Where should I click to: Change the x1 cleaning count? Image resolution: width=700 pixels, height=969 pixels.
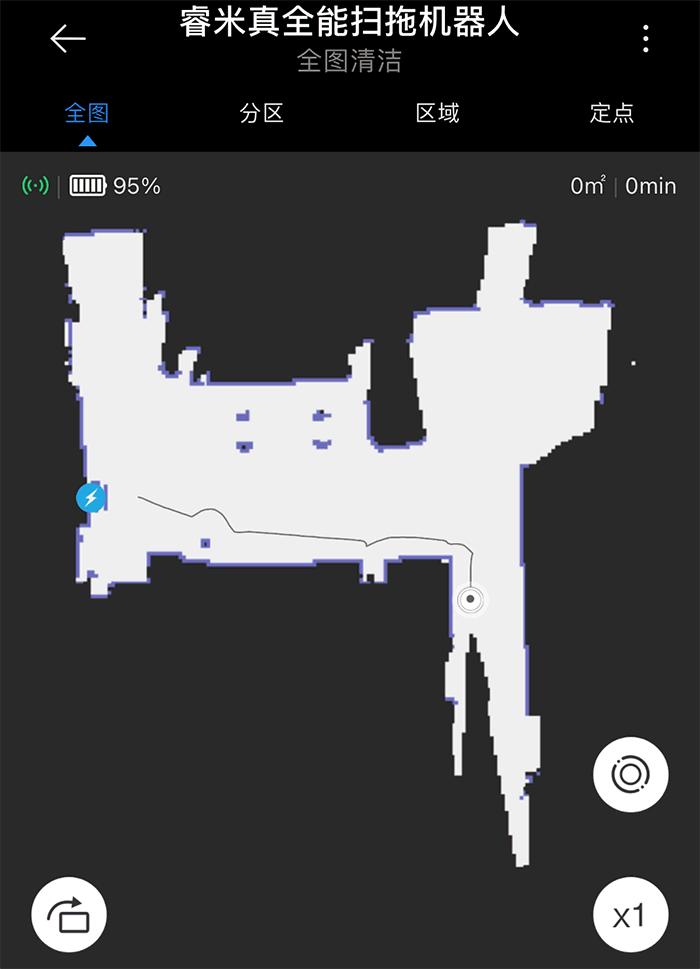click(x=630, y=915)
